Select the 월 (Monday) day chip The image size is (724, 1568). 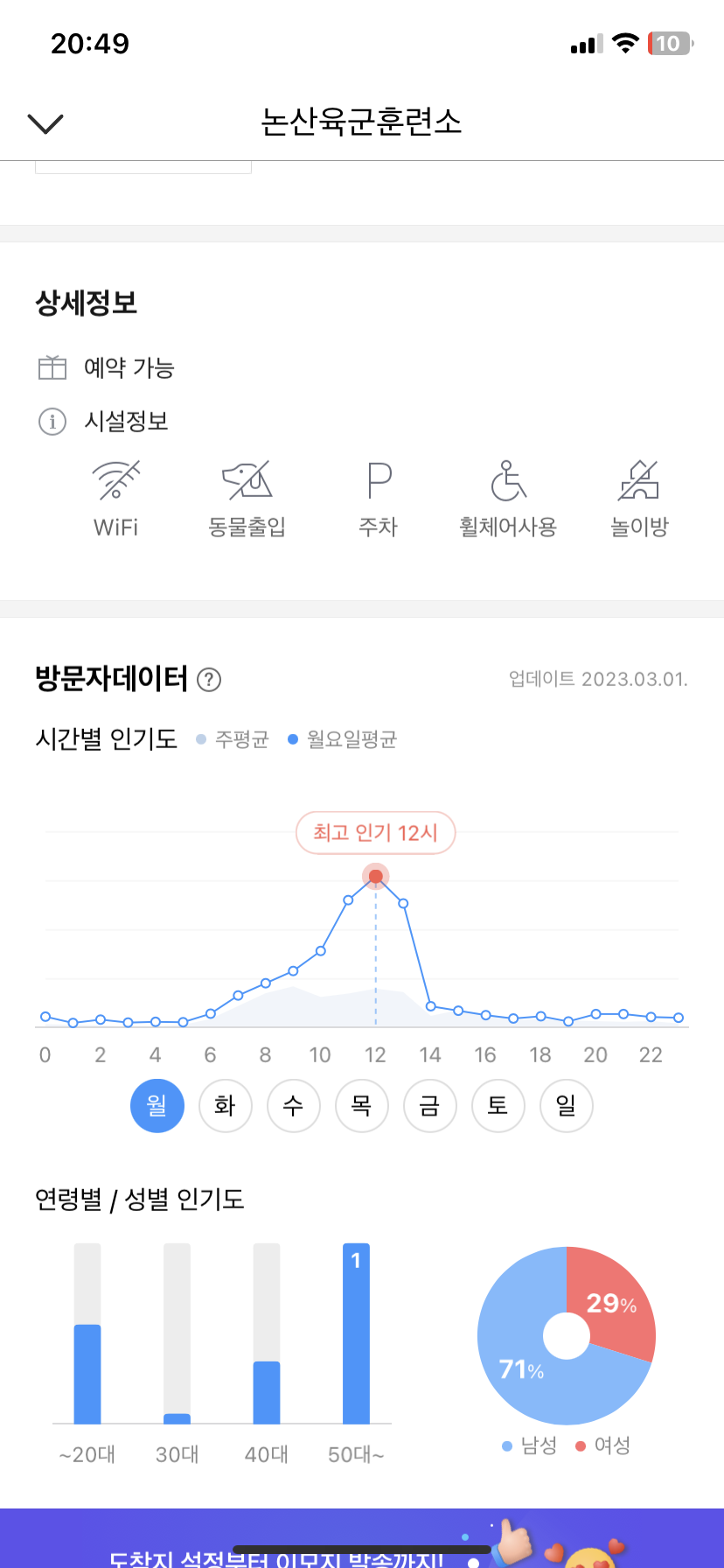157,1106
